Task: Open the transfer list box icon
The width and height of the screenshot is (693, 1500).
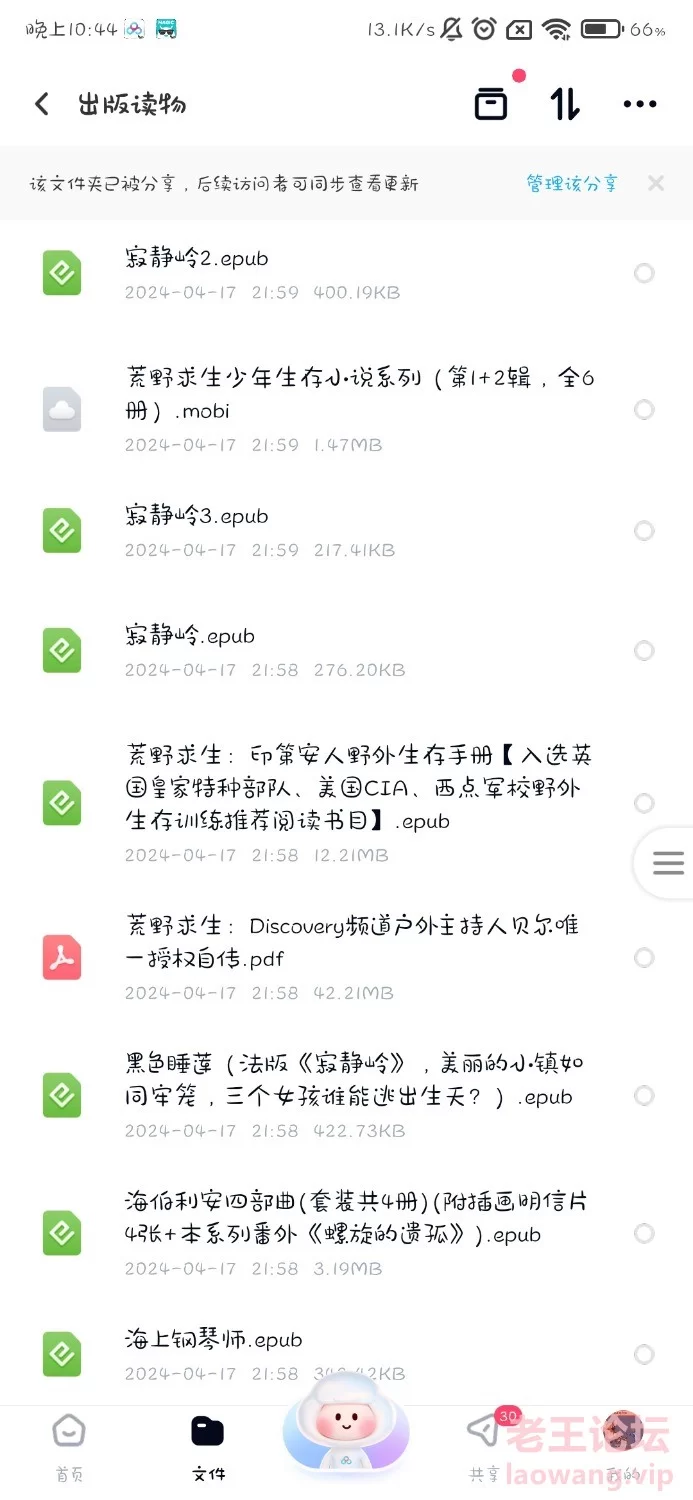Action: (490, 104)
